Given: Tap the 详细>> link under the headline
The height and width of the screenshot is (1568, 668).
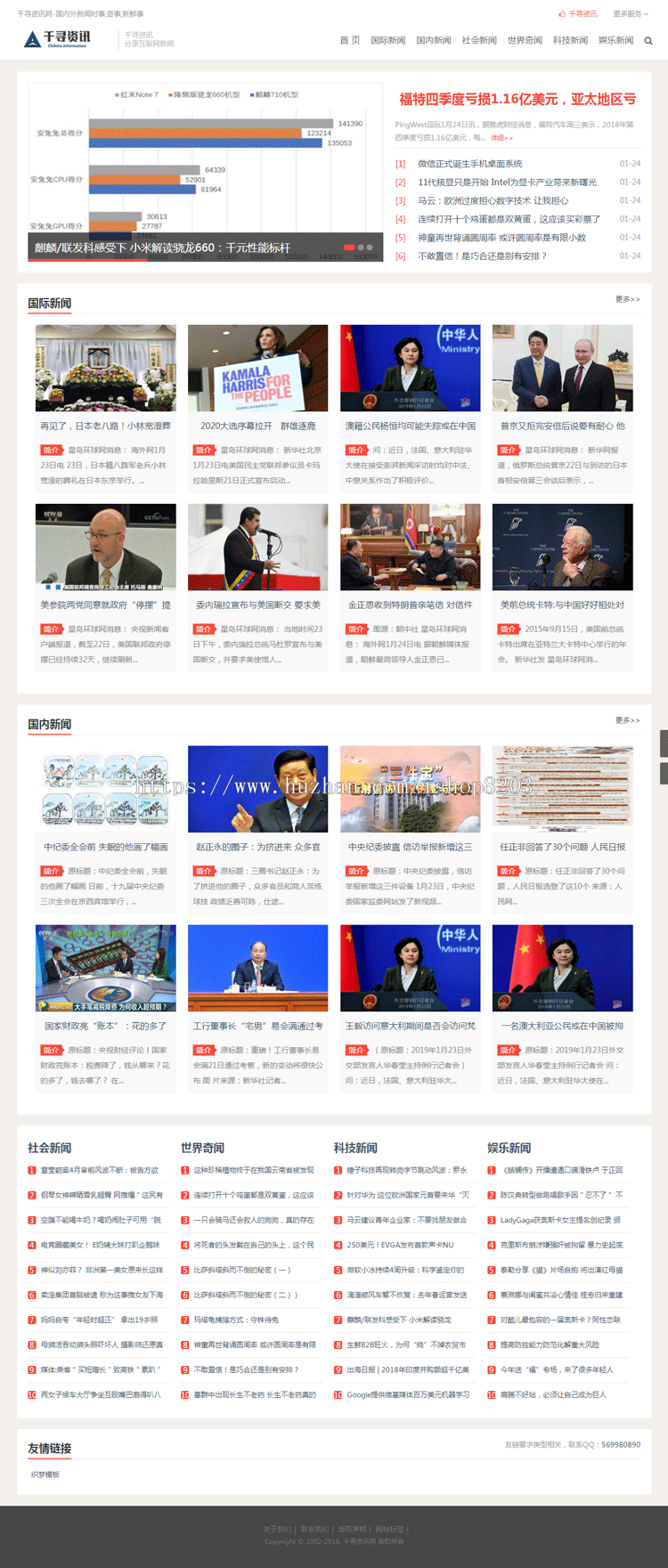Looking at the screenshot, I should coord(501,138).
